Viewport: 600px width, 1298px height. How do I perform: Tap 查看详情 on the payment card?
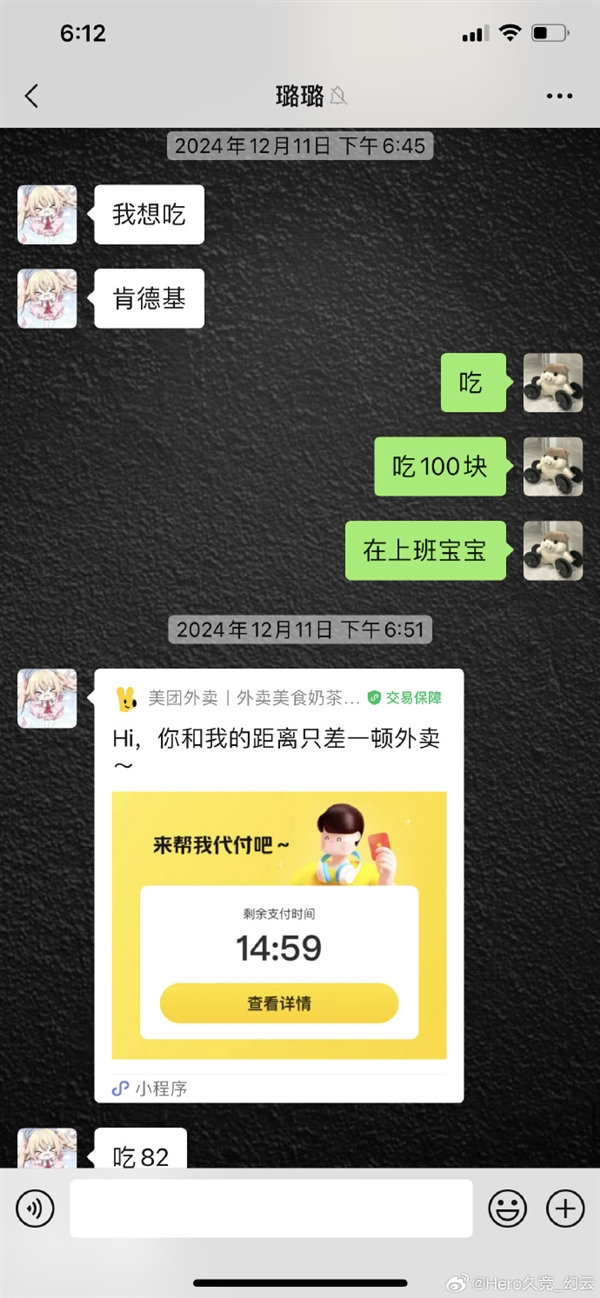pos(279,1003)
